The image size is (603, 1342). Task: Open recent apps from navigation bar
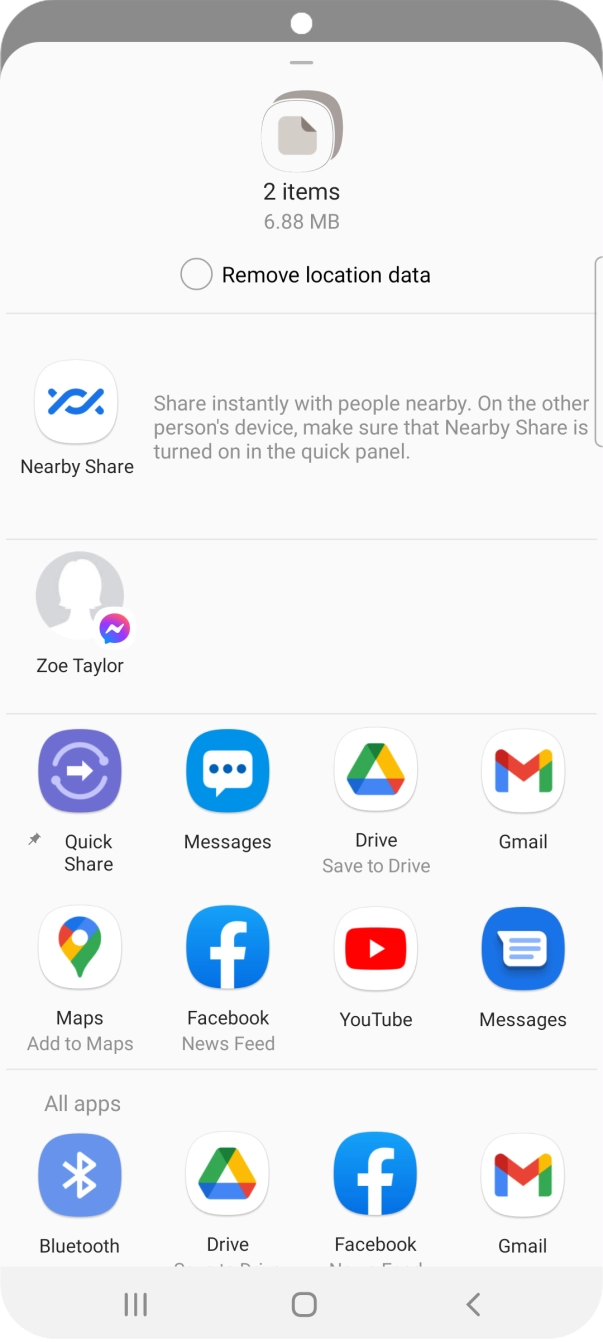135,1304
